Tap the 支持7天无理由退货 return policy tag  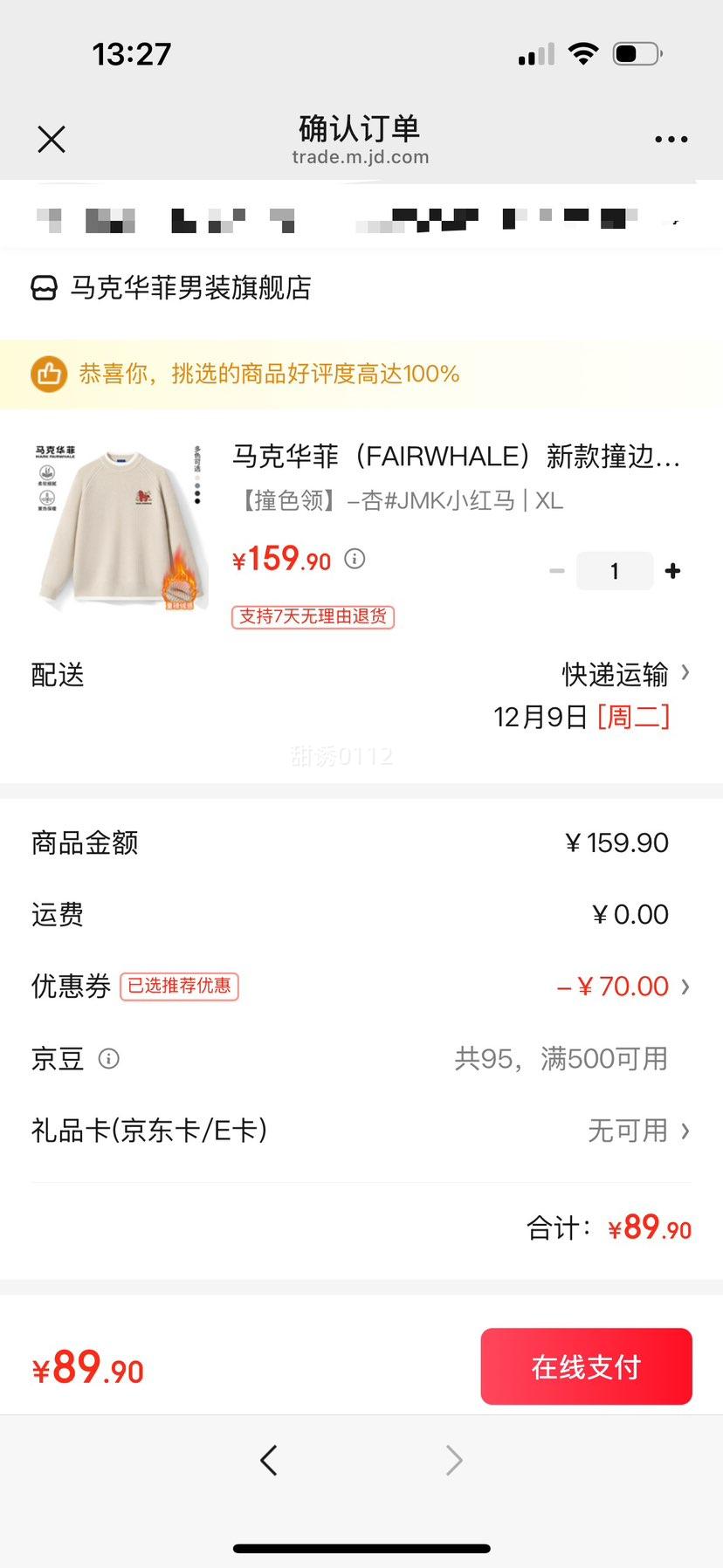312,617
